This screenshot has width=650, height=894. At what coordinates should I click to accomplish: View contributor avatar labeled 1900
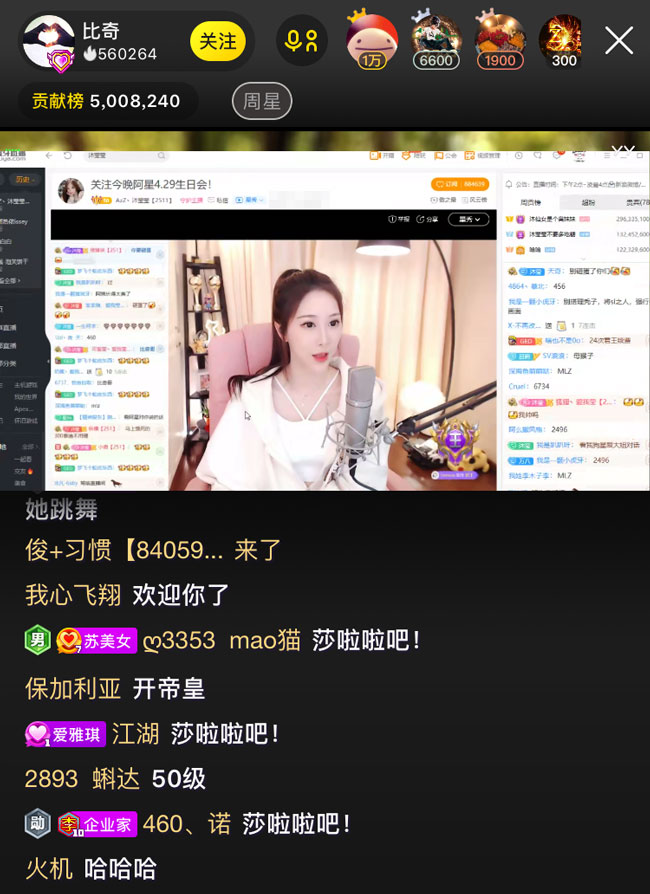498,41
